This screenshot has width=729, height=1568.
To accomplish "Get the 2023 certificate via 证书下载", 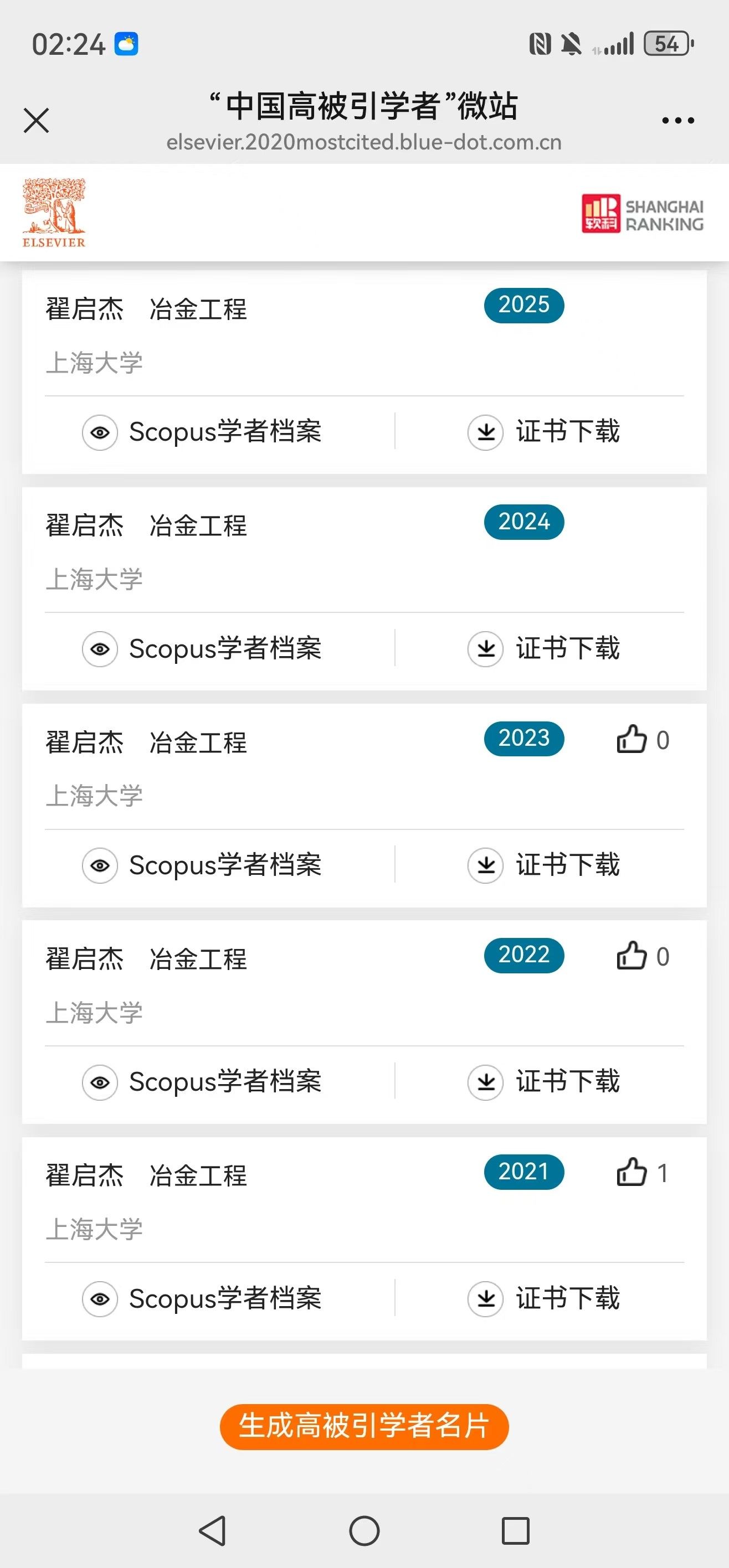I will (544, 865).
